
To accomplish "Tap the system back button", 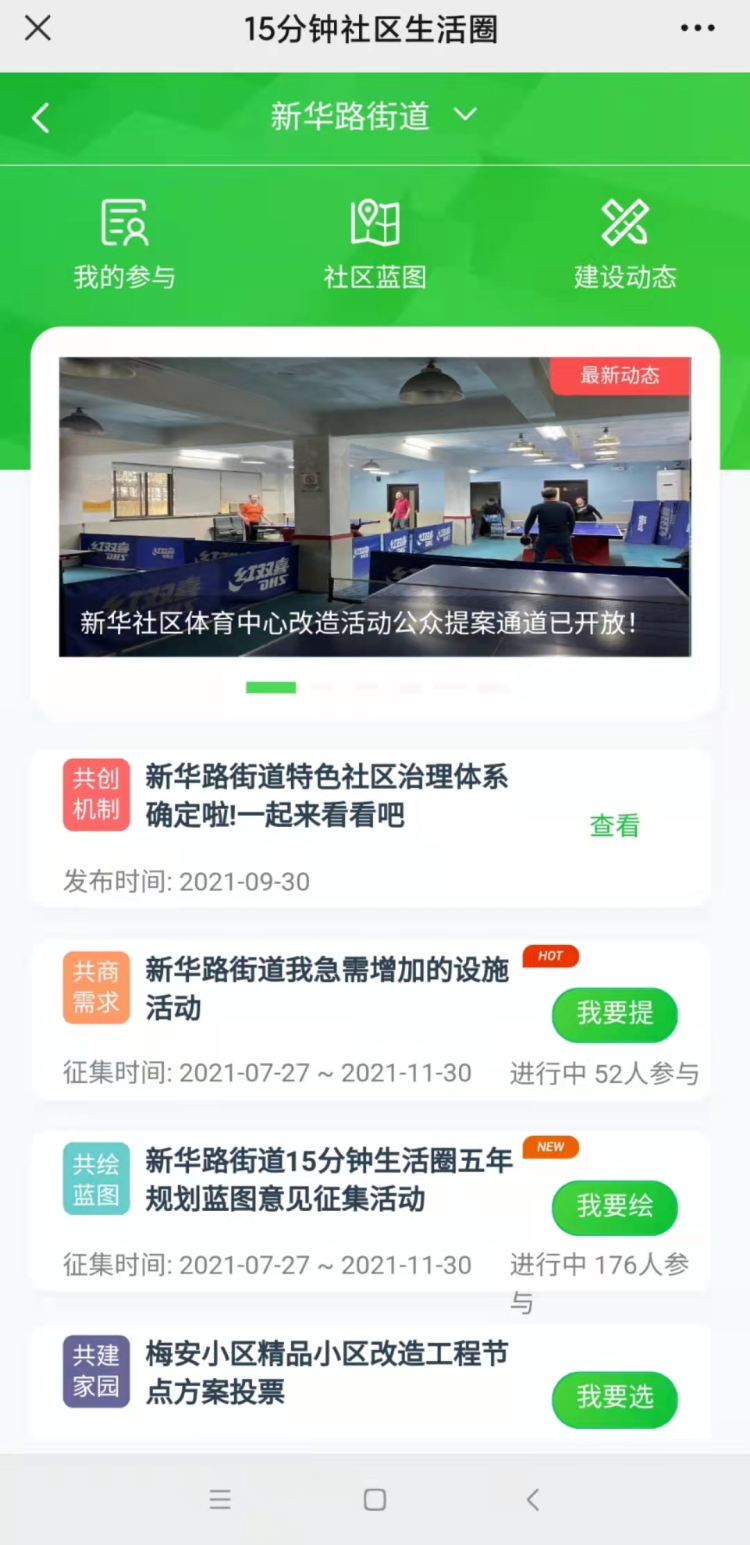I will pyautogui.click(x=533, y=1499).
